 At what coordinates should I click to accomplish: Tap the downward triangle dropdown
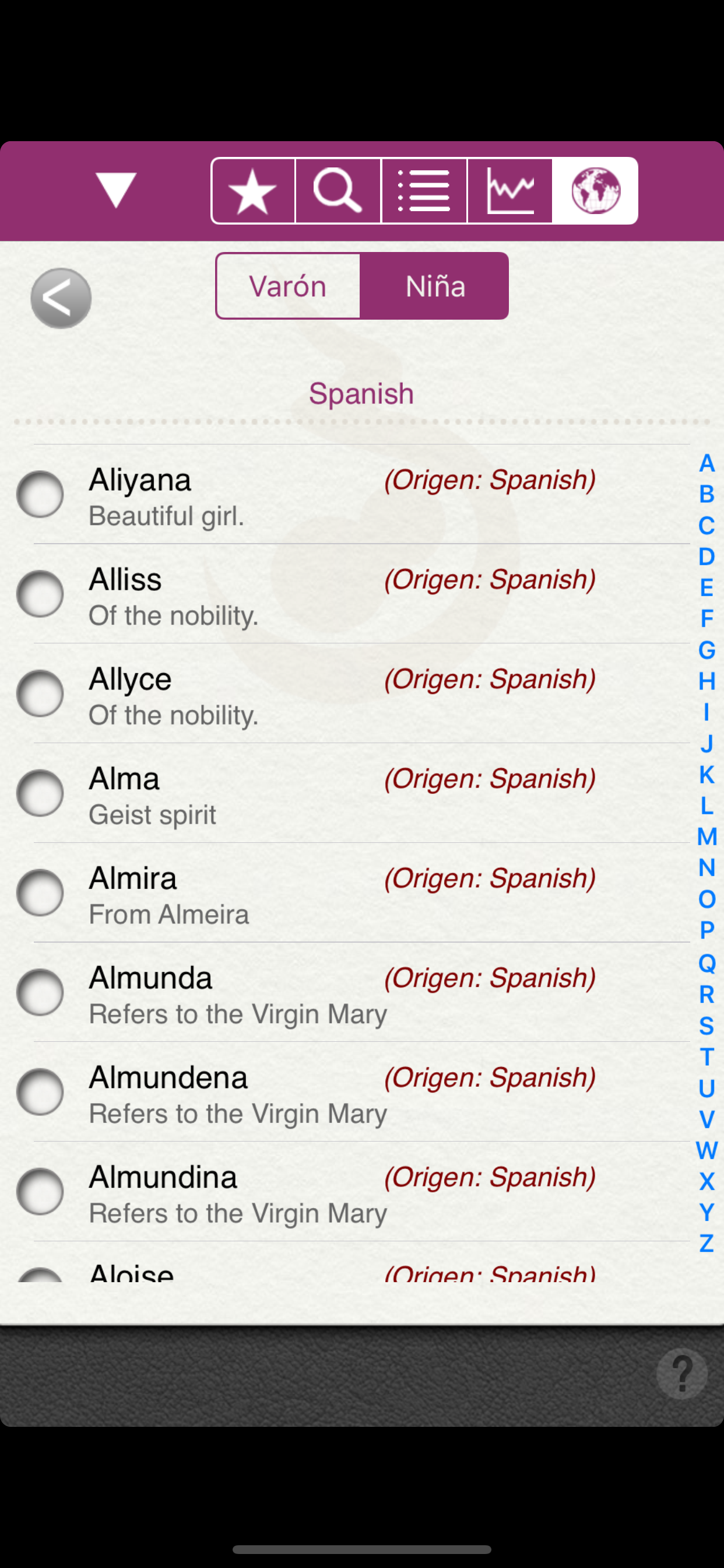point(115,190)
